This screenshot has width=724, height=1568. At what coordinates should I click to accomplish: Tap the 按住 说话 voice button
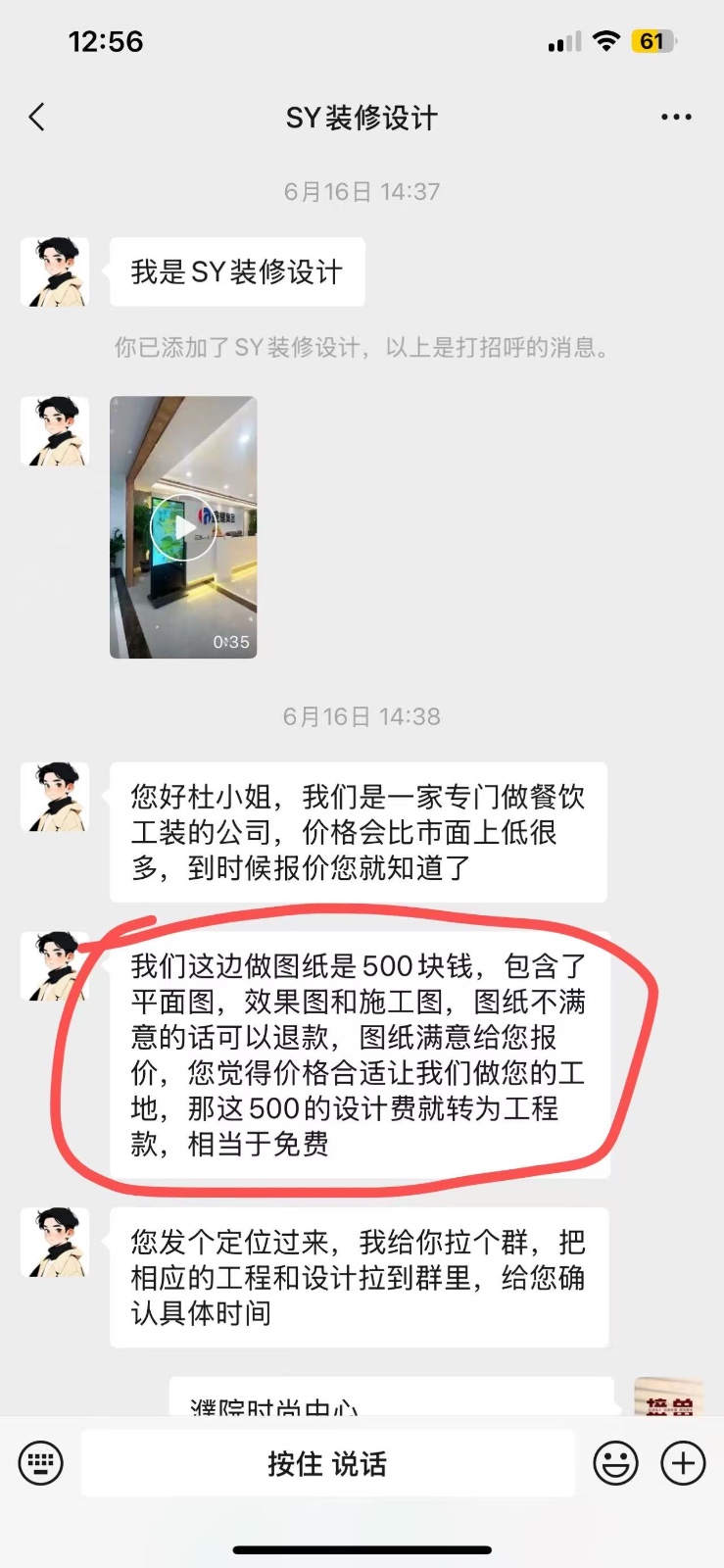(x=327, y=1463)
